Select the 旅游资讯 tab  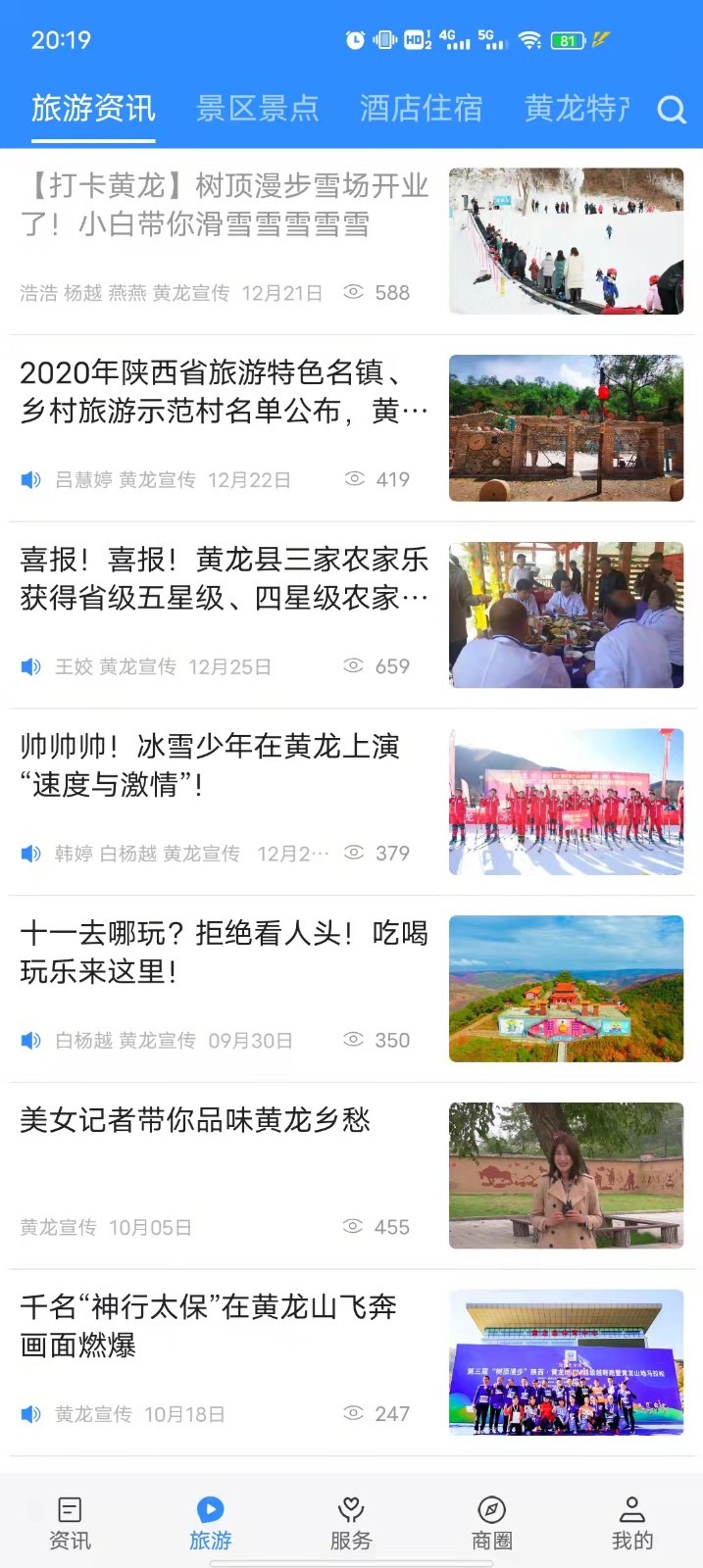tap(93, 108)
